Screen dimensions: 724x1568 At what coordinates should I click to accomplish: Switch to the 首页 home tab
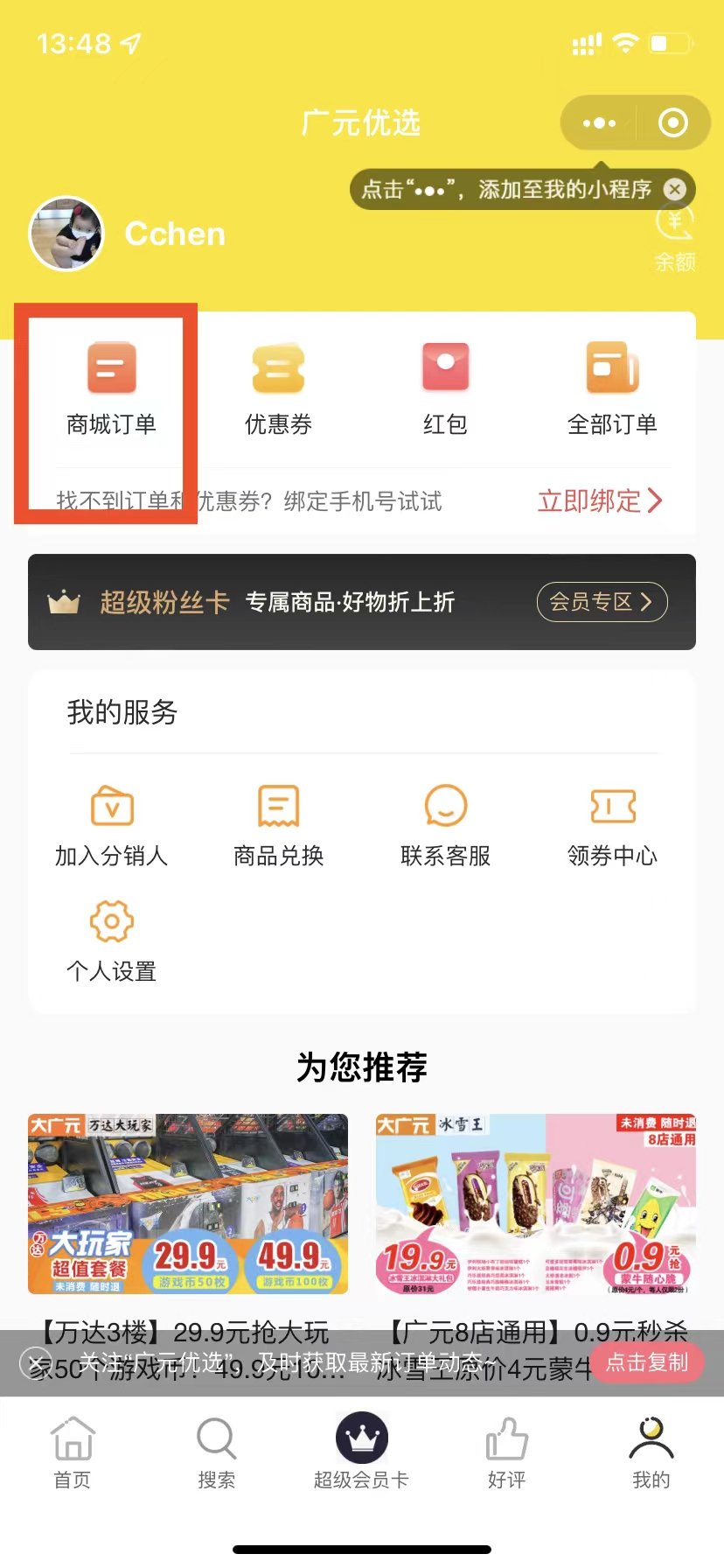[73, 1451]
